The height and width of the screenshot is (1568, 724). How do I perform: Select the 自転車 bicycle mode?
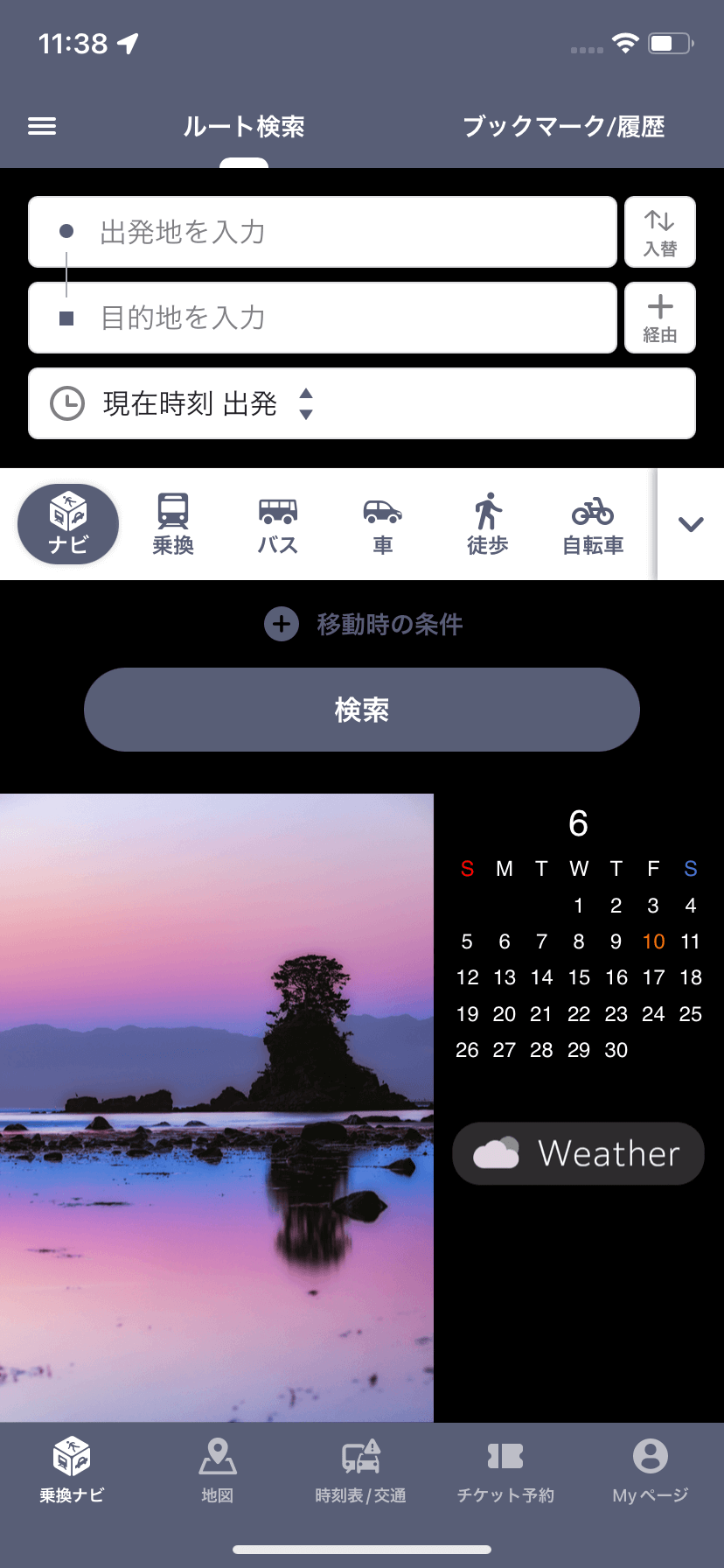coord(593,524)
